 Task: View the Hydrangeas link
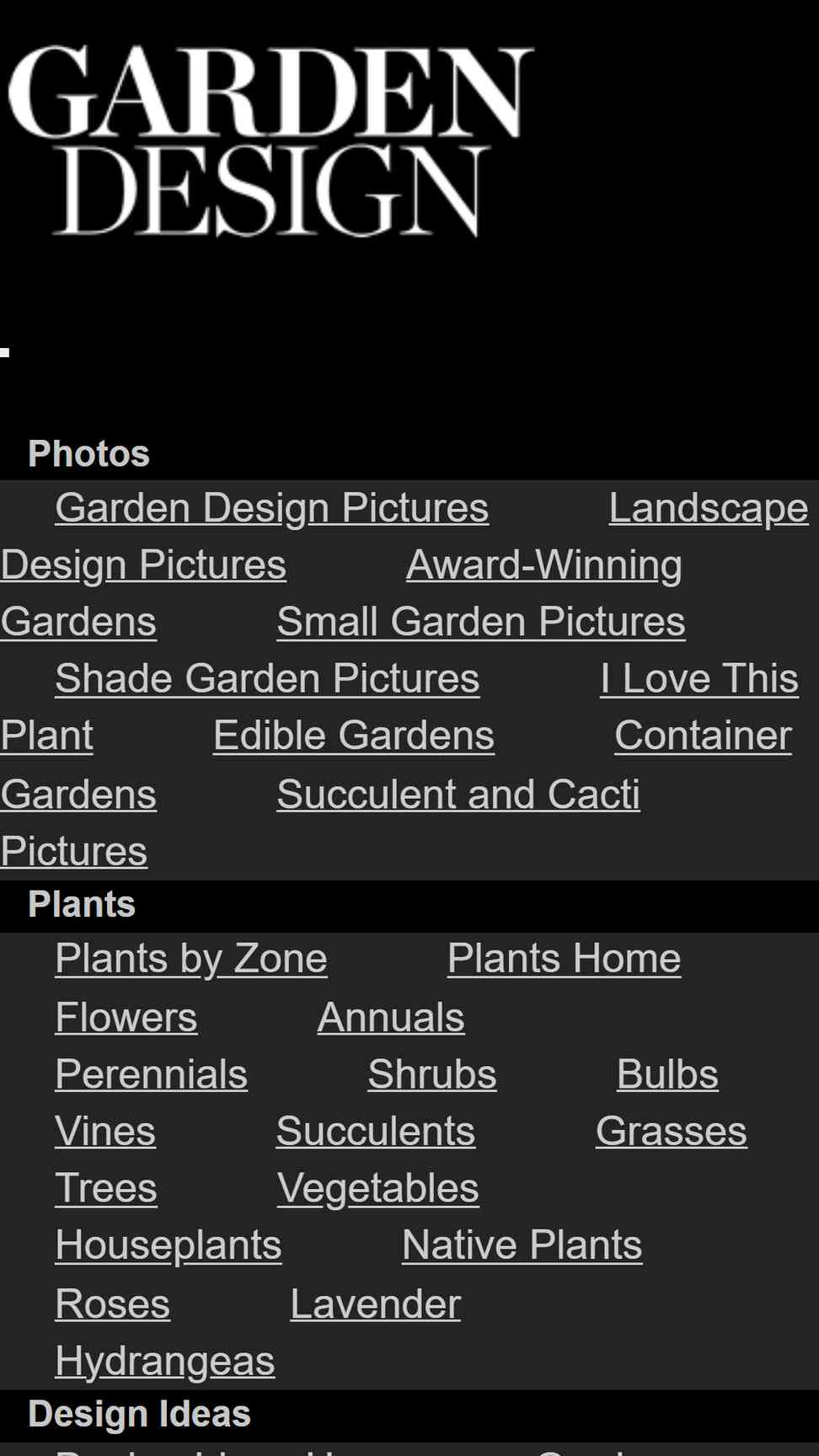(x=165, y=1362)
